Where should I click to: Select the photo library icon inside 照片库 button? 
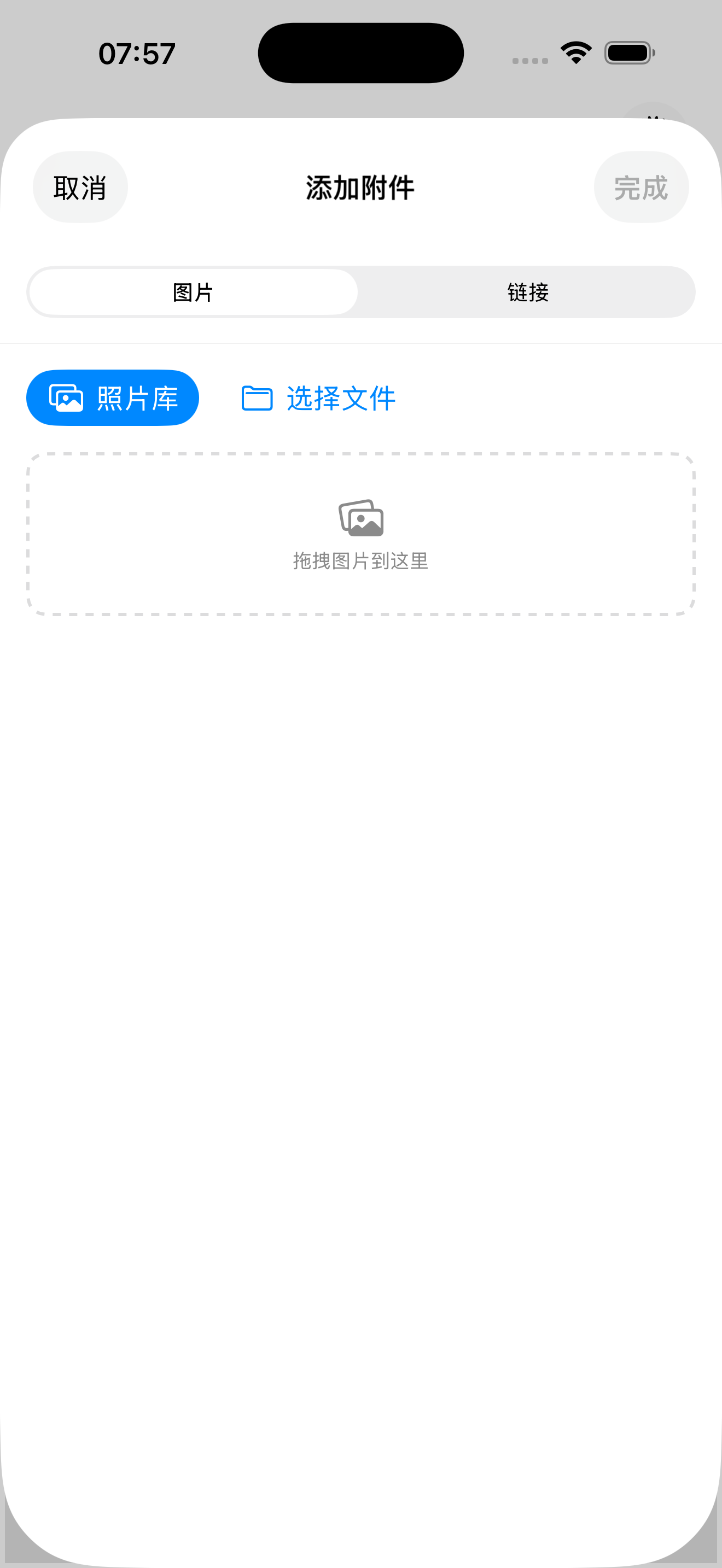pos(67,397)
